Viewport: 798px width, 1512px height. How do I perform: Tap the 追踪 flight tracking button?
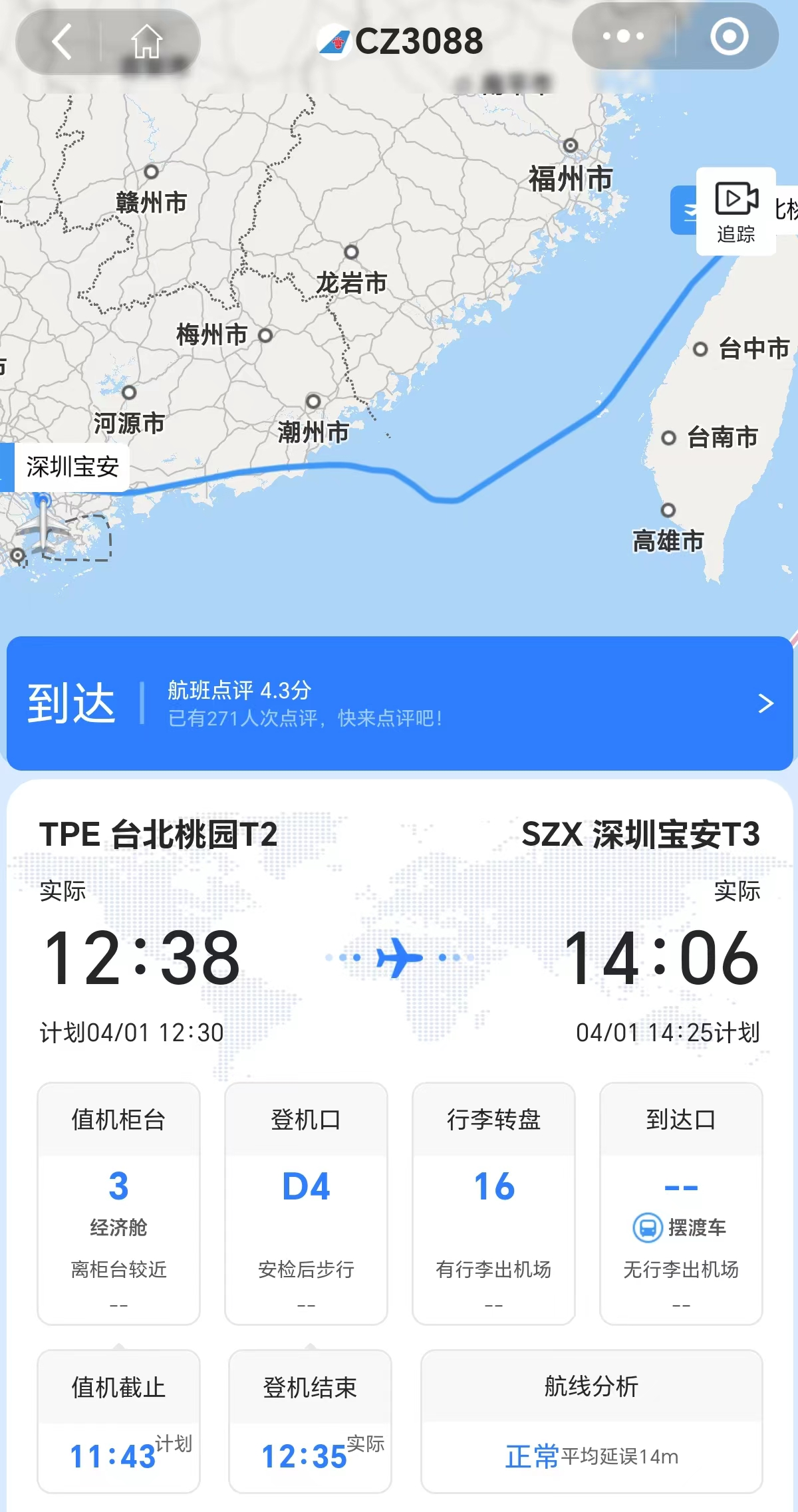pyautogui.click(x=735, y=211)
